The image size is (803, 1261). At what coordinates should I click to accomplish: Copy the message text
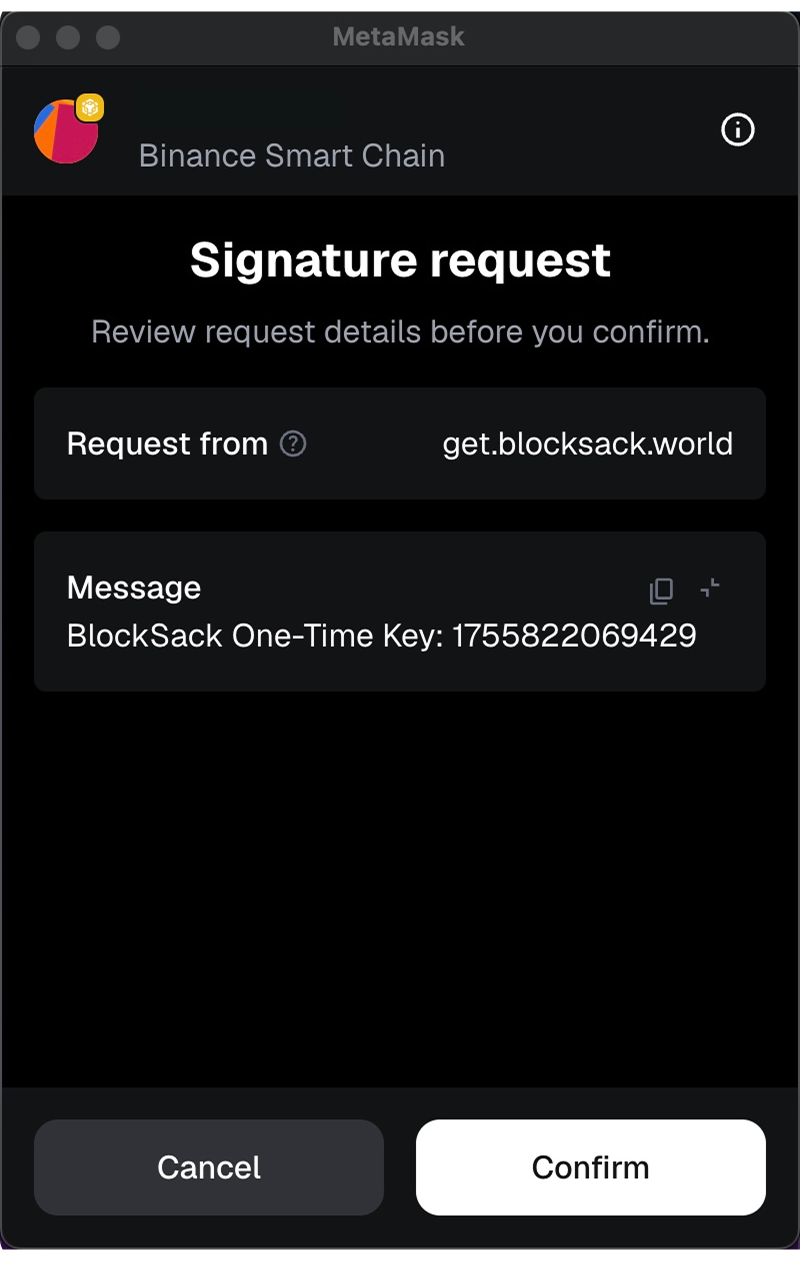click(x=661, y=590)
